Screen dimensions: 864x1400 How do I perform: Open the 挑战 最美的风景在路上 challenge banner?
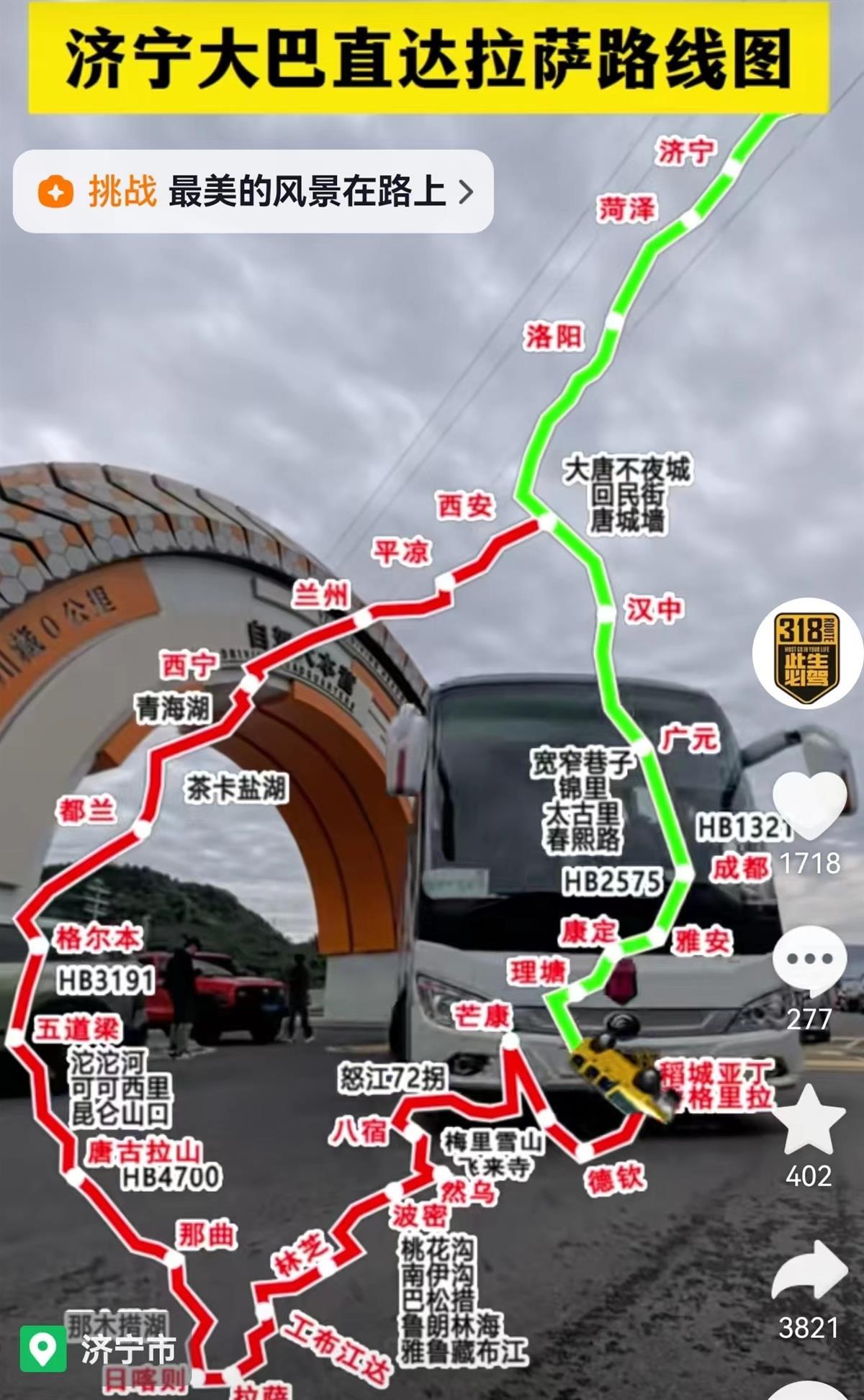pos(253,191)
